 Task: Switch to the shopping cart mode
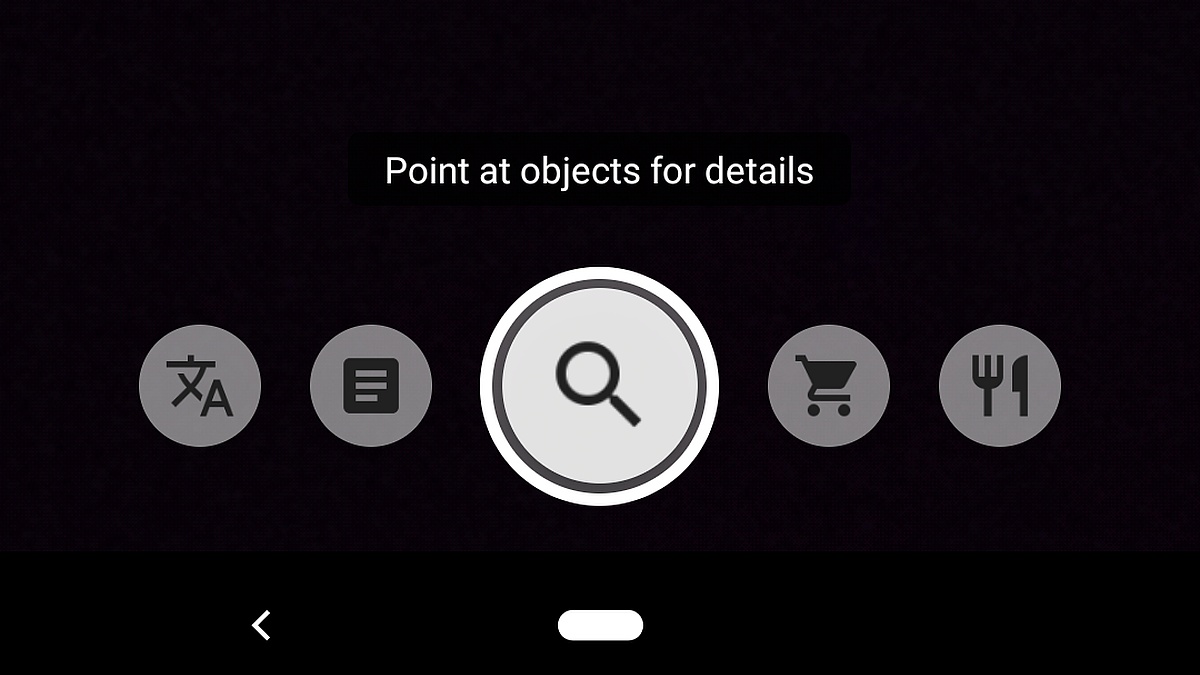(828, 385)
